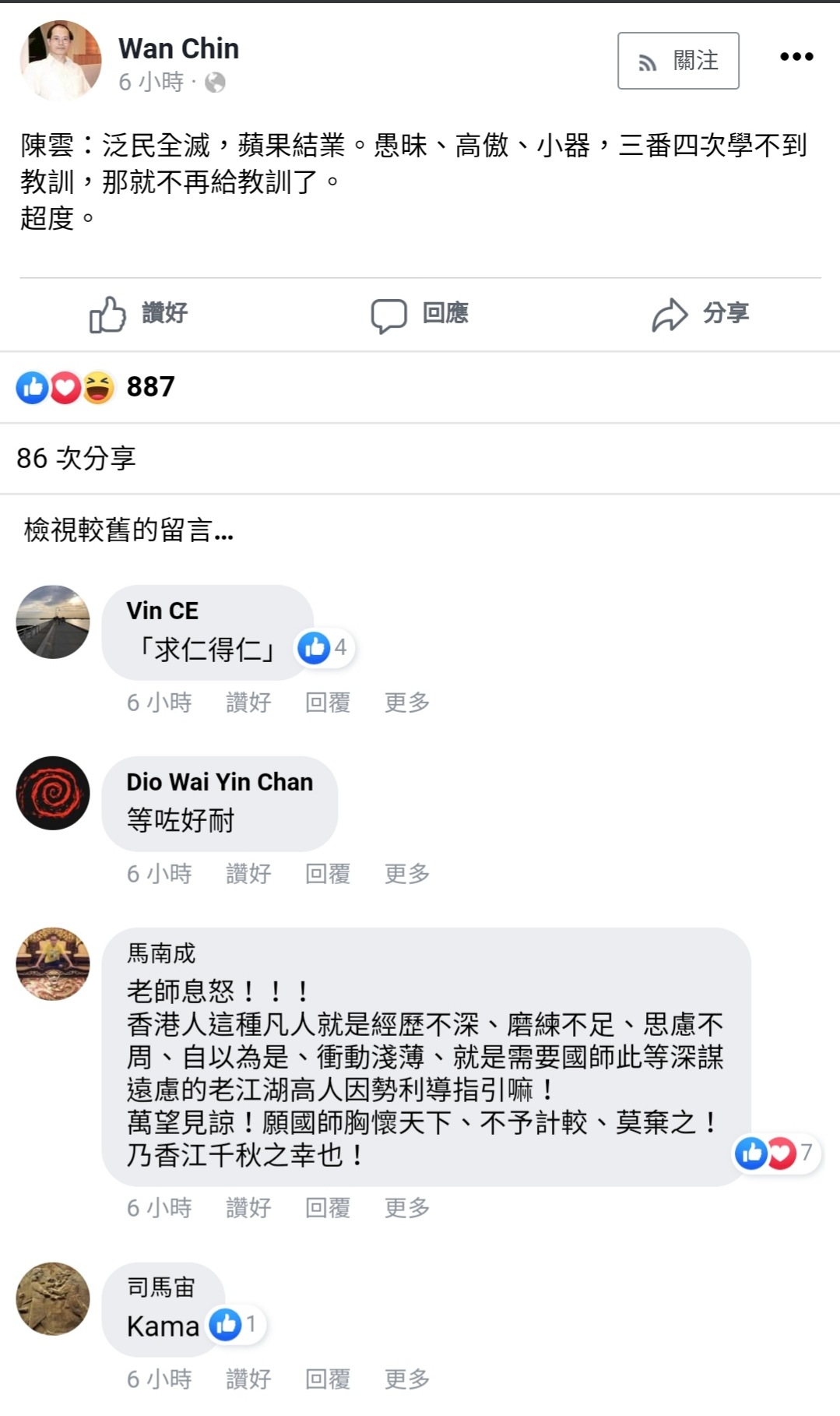View reactions on 馬南成's comment
The height and width of the screenshot is (1416, 840).
pyautogui.click(x=775, y=1153)
